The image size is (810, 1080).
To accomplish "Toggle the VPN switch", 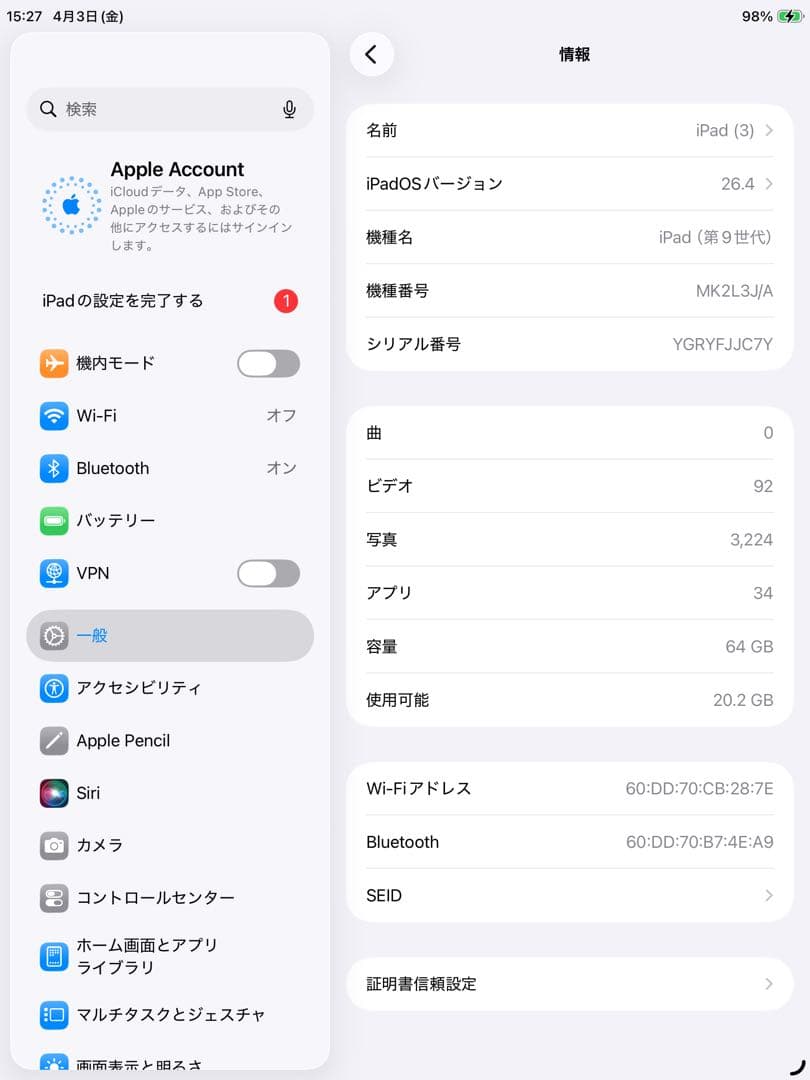I will (268, 573).
